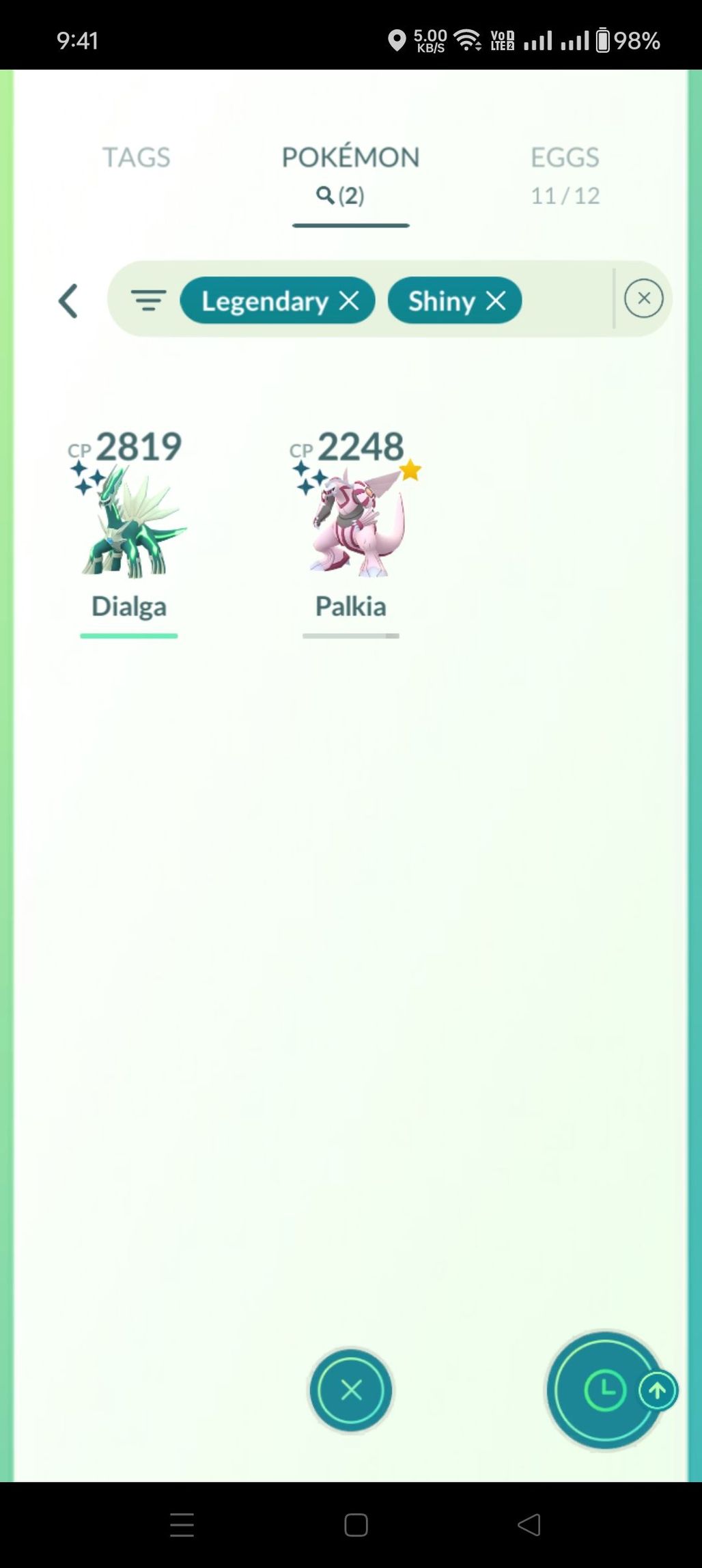This screenshot has height=1568, width=702.
Task: Go back using the left arrow
Action: pos(68,300)
